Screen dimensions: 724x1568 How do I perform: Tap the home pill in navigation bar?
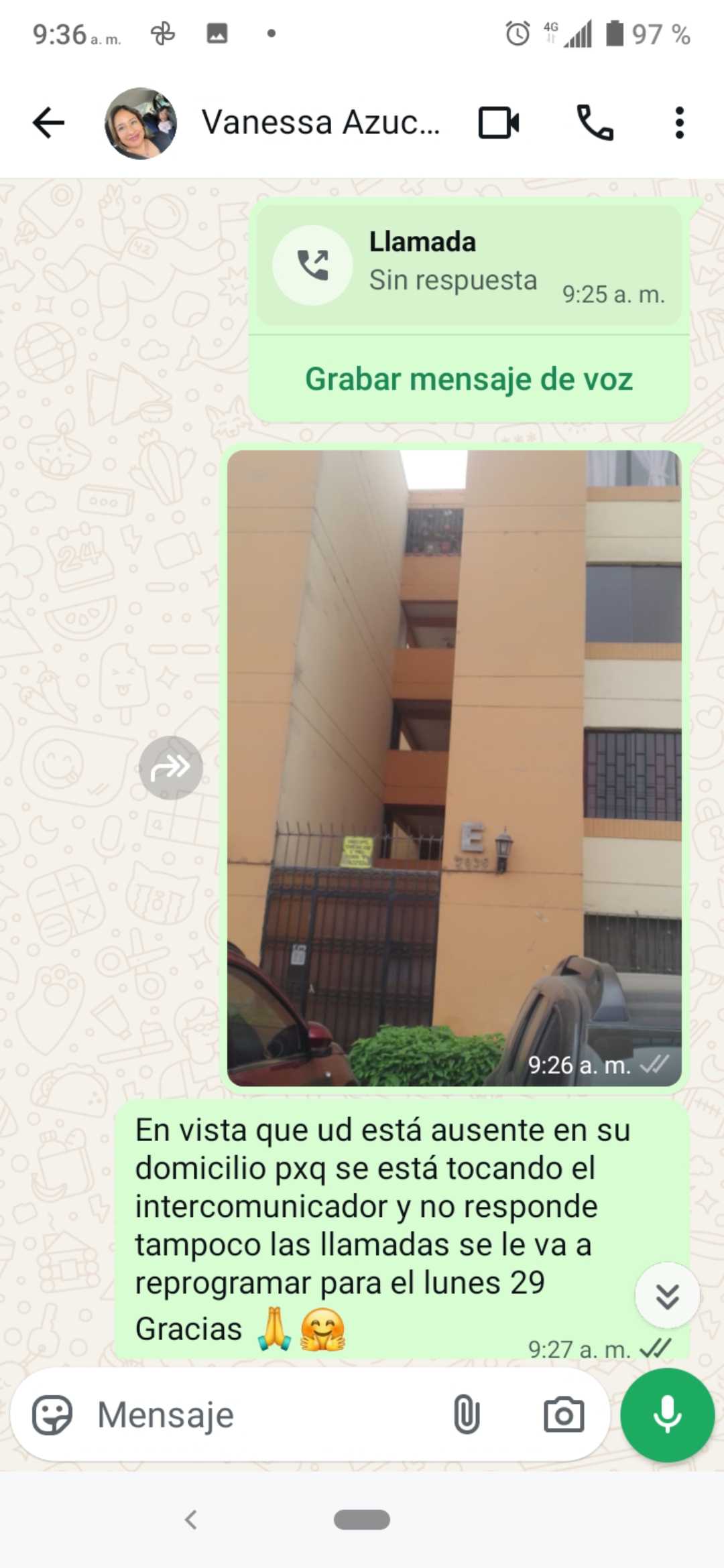click(x=362, y=1520)
